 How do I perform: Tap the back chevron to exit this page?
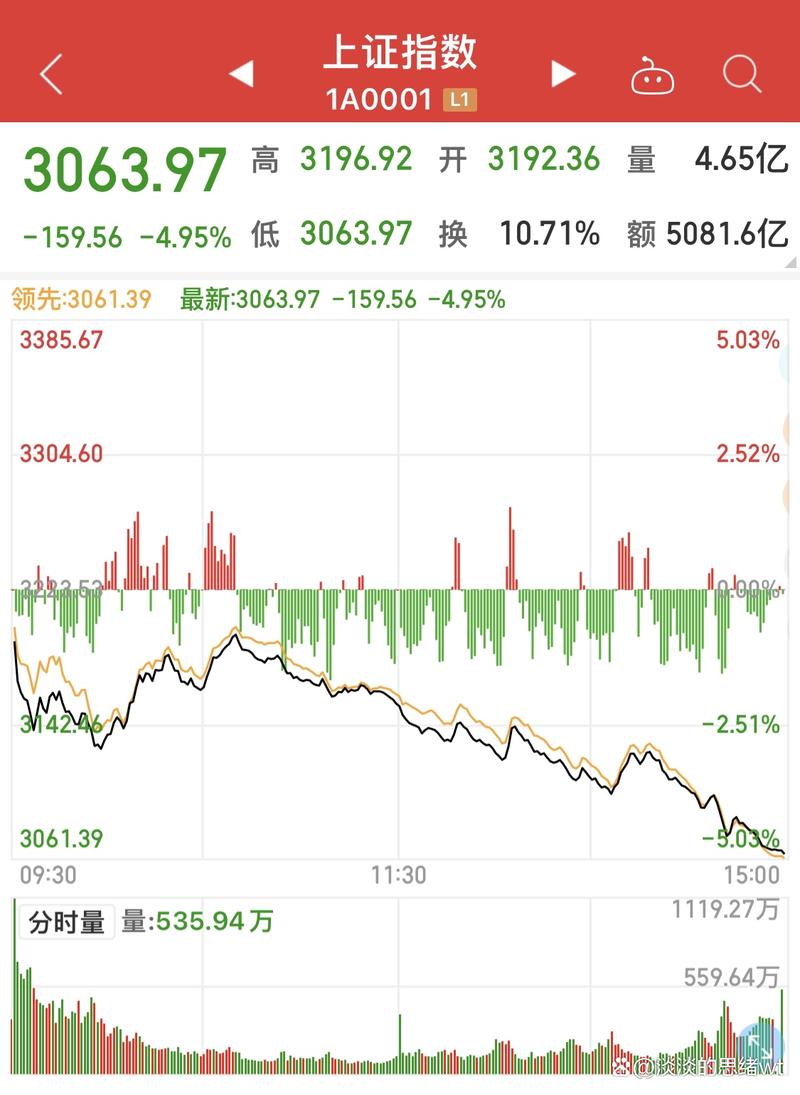(x=48, y=73)
